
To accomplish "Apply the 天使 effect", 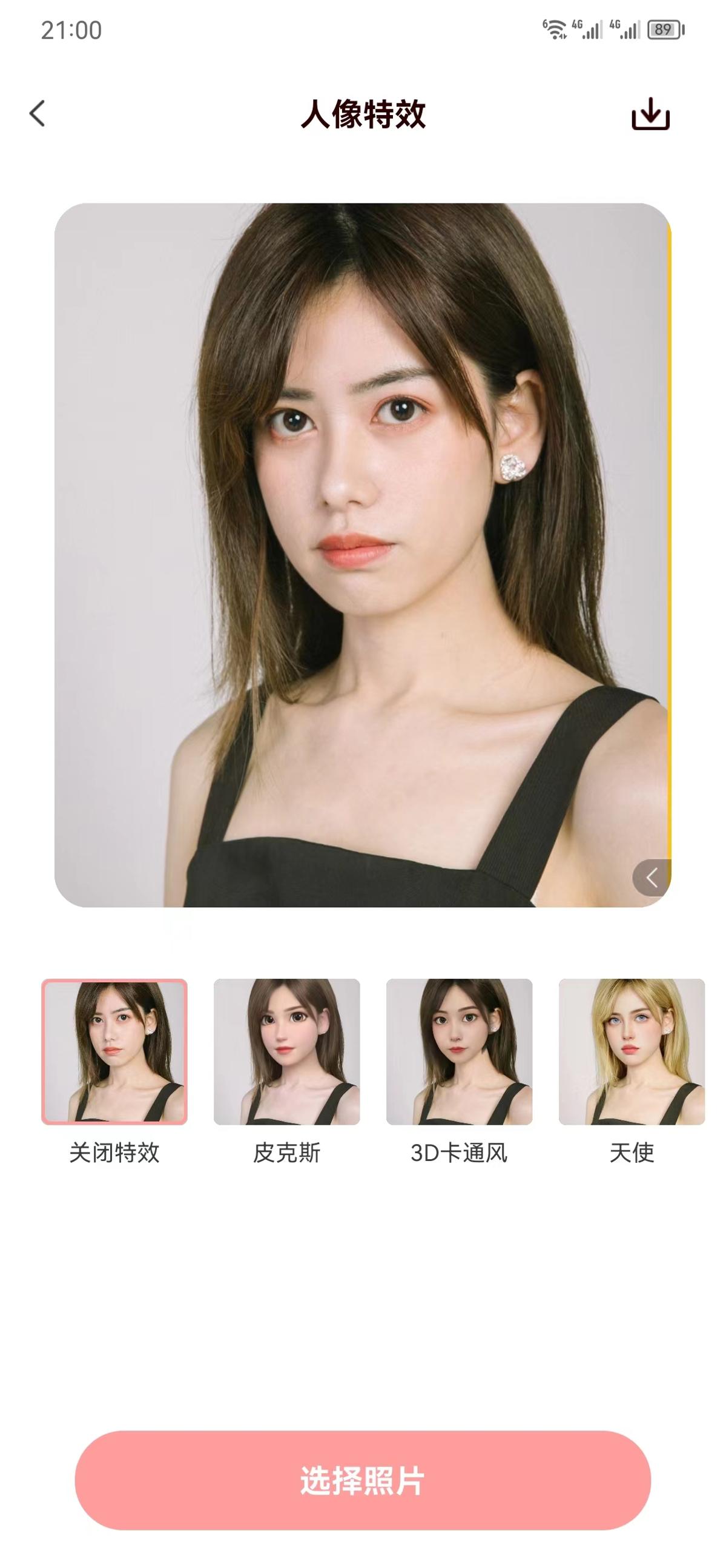I will 631,1051.
